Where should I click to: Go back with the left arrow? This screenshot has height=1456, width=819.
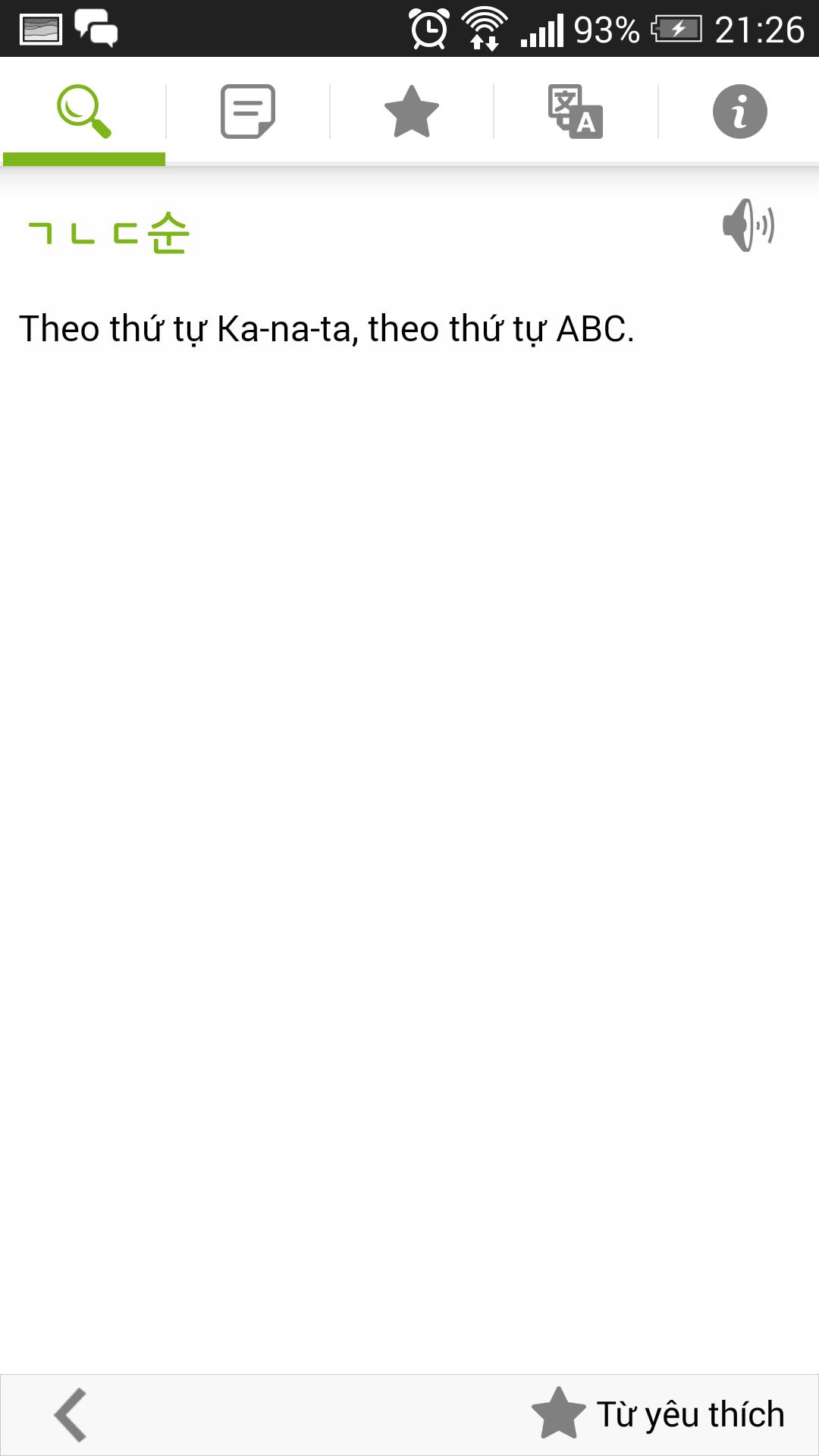click(71, 1414)
